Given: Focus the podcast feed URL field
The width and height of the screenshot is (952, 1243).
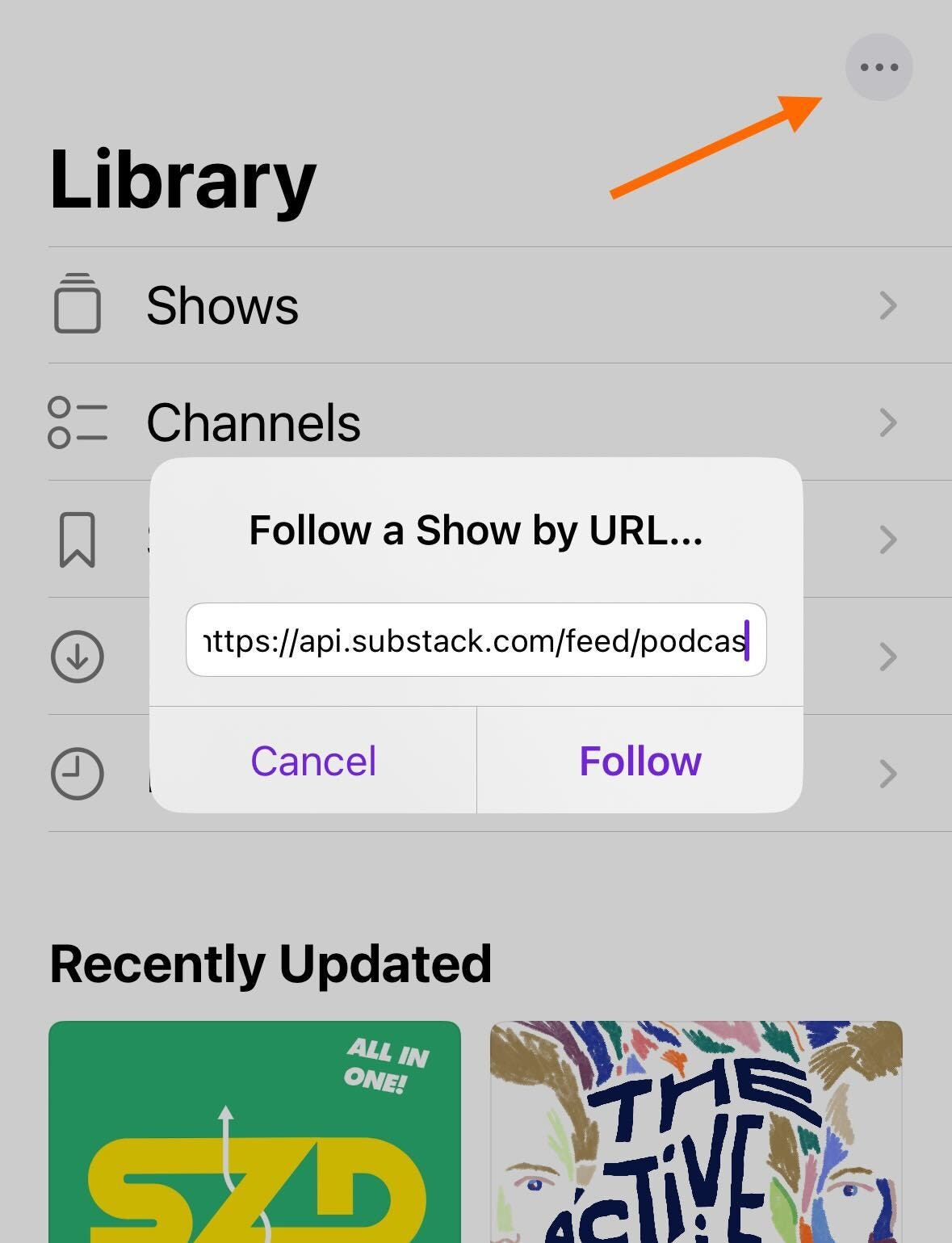Looking at the screenshot, I should [x=476, y=640].
